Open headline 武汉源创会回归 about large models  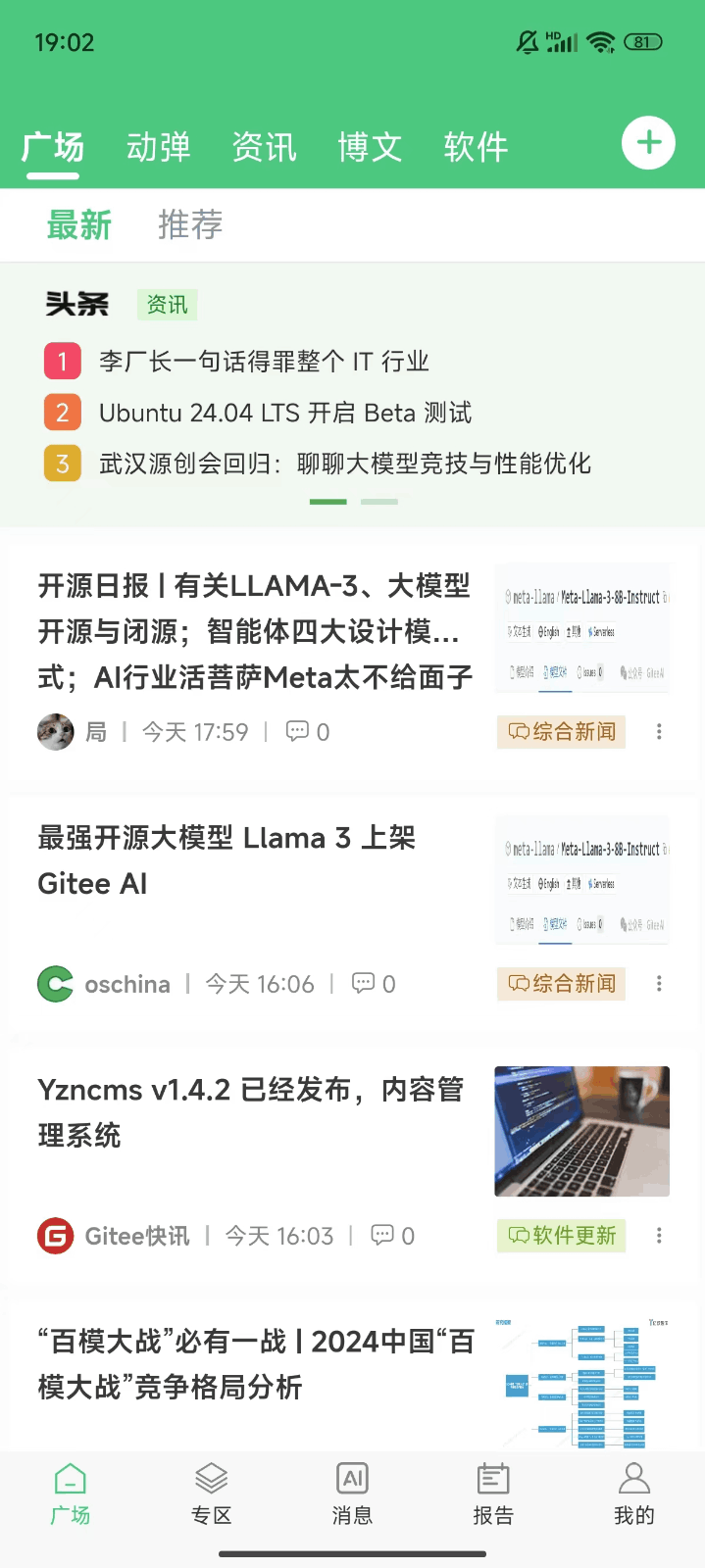(x=345, y=464)
